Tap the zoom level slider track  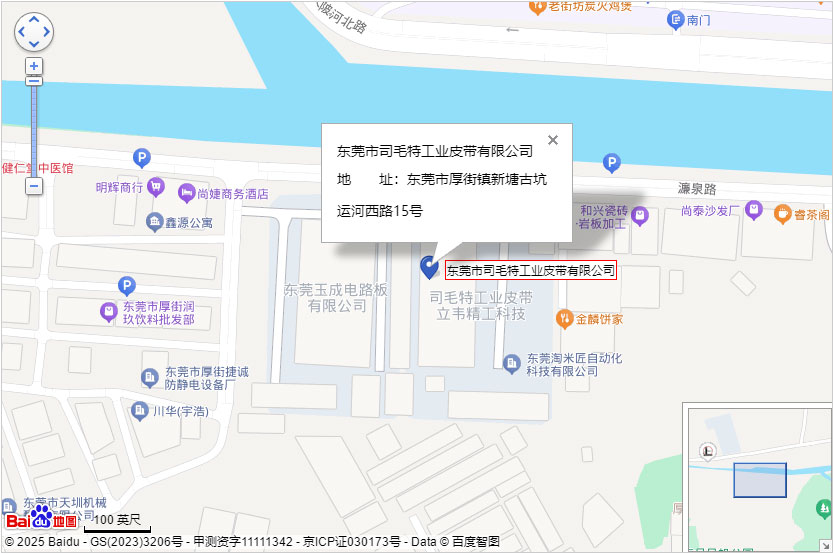[x=34, y=130]
